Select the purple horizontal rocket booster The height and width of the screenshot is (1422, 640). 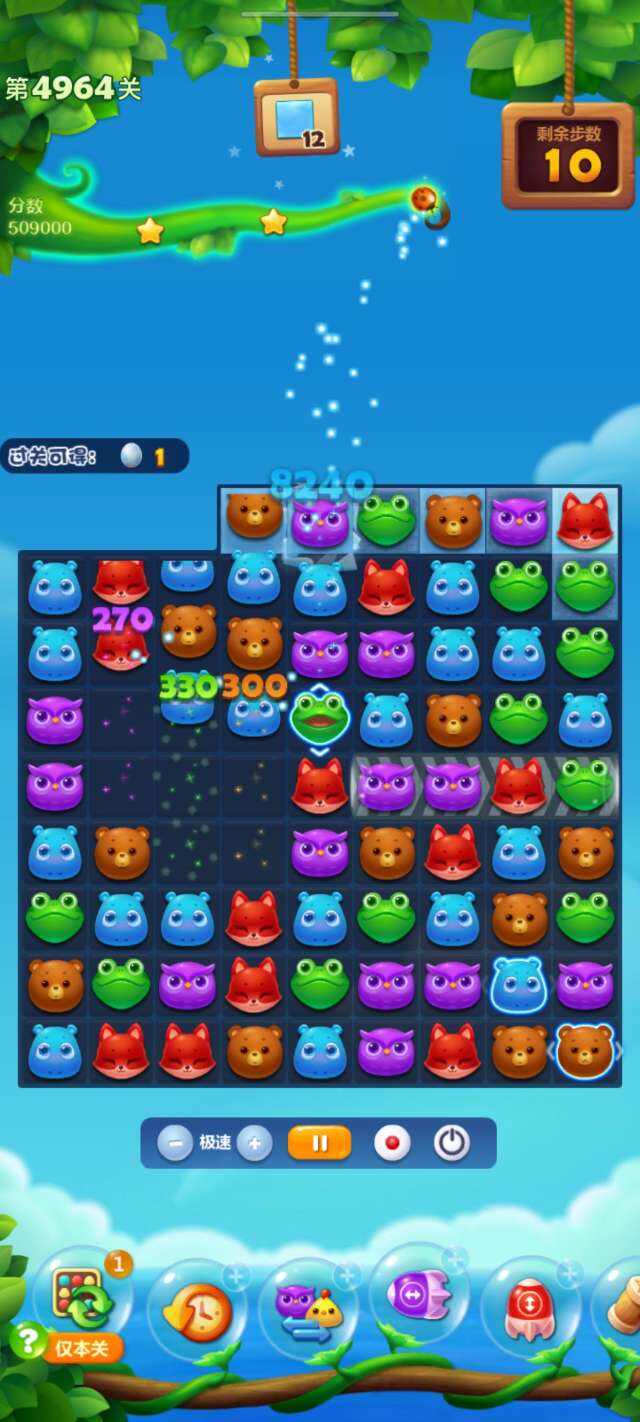coord(420,1296)
